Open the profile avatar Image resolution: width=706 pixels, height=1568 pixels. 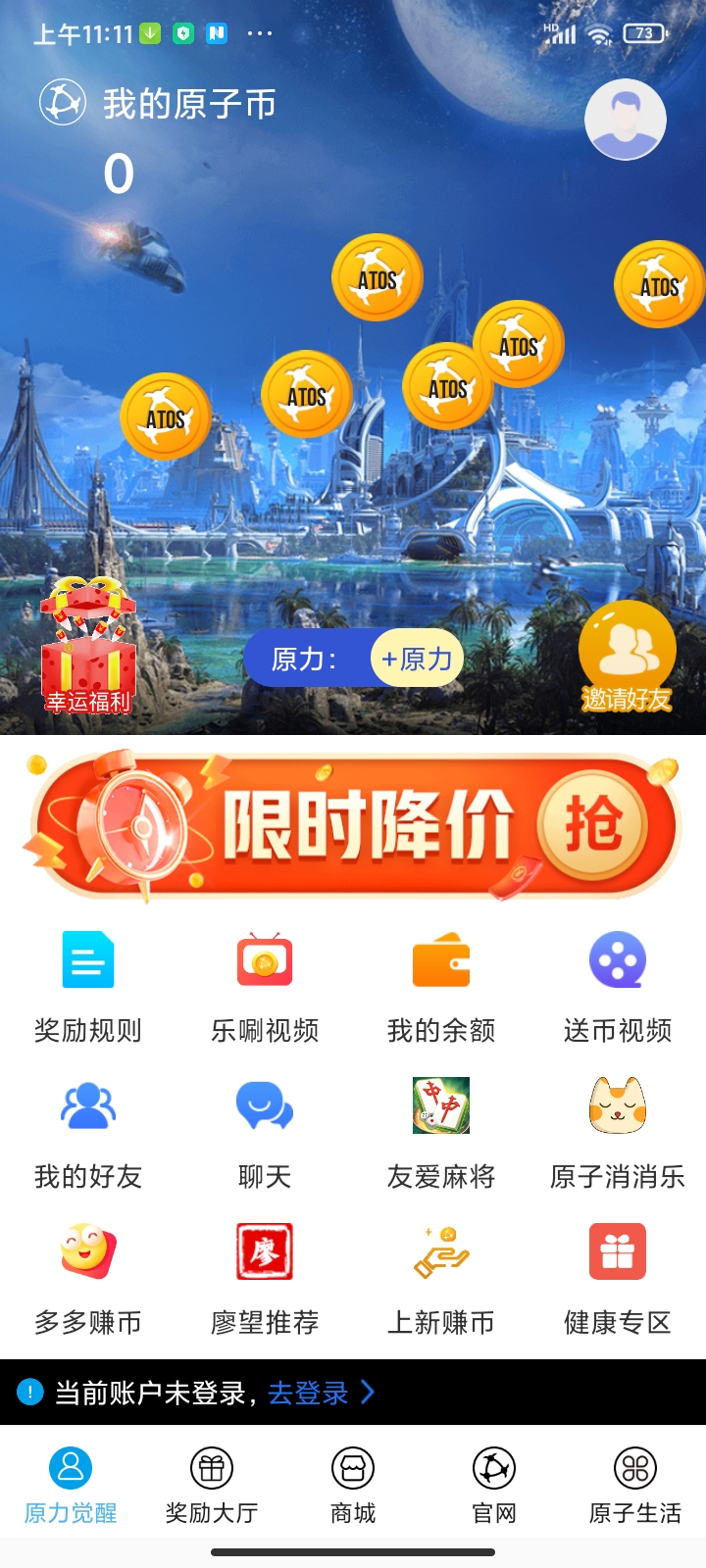tap(625, 120)
